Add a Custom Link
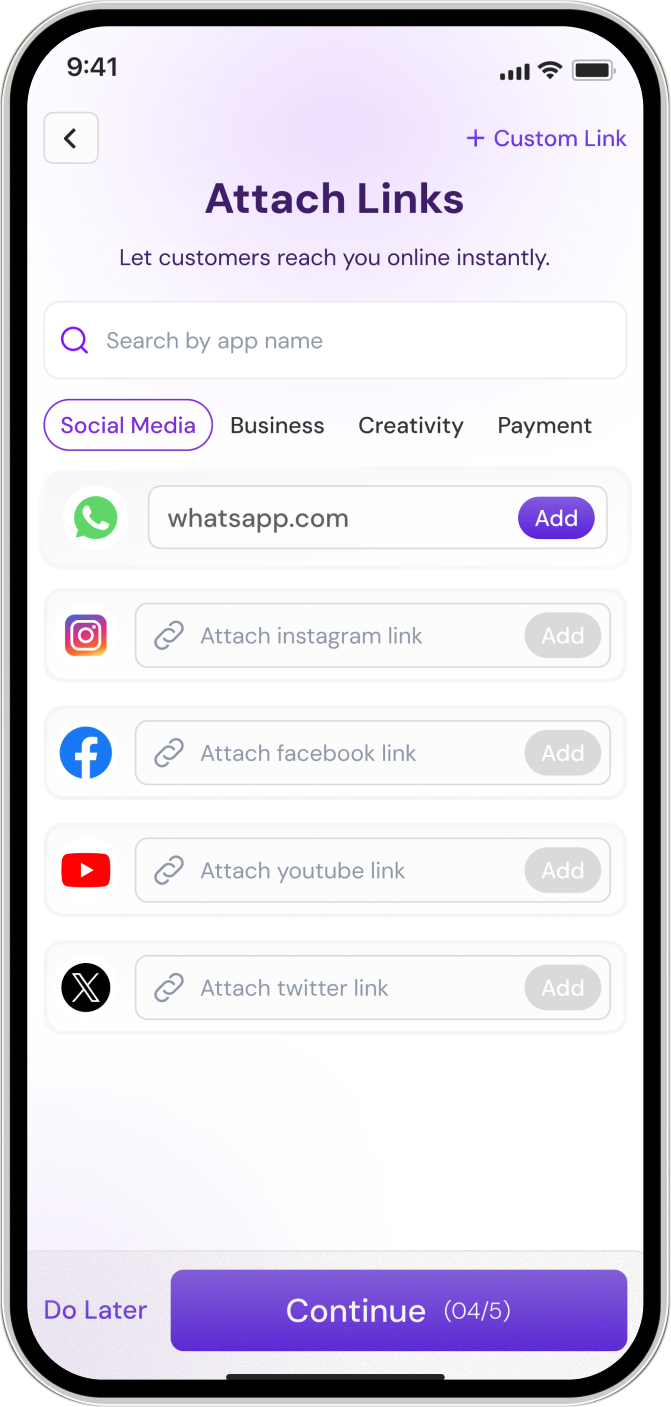Viewport: 671px width, 1407px height. pos(546,138)
